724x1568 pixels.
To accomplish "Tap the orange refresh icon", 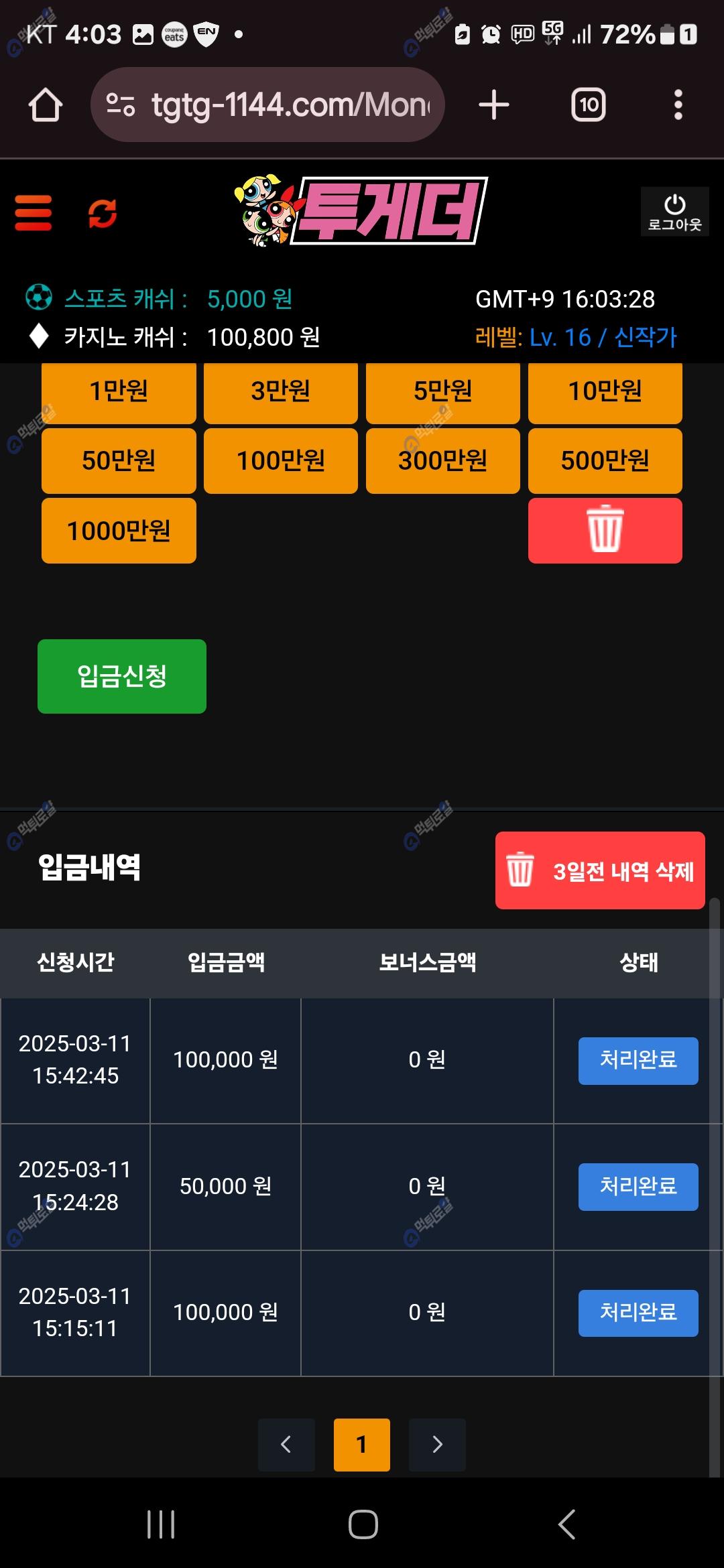I will pos(103,213).
